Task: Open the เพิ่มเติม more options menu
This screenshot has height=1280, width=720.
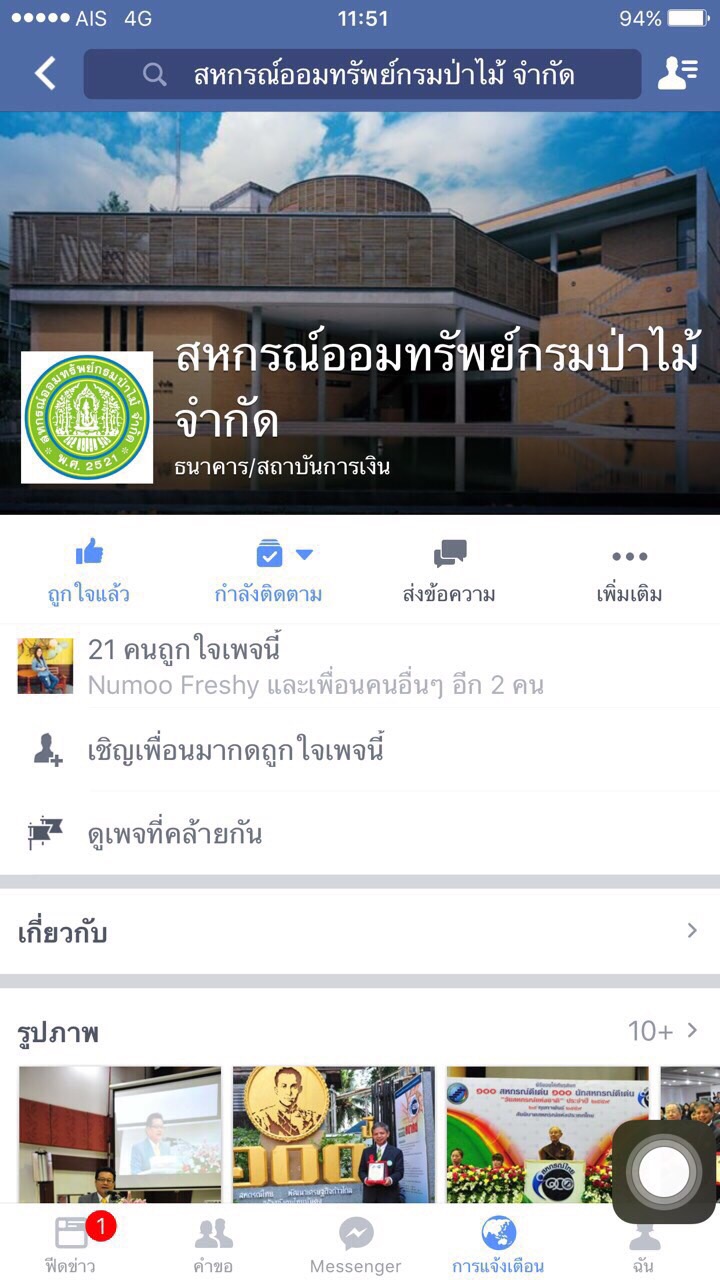Action: click(629, 571)
